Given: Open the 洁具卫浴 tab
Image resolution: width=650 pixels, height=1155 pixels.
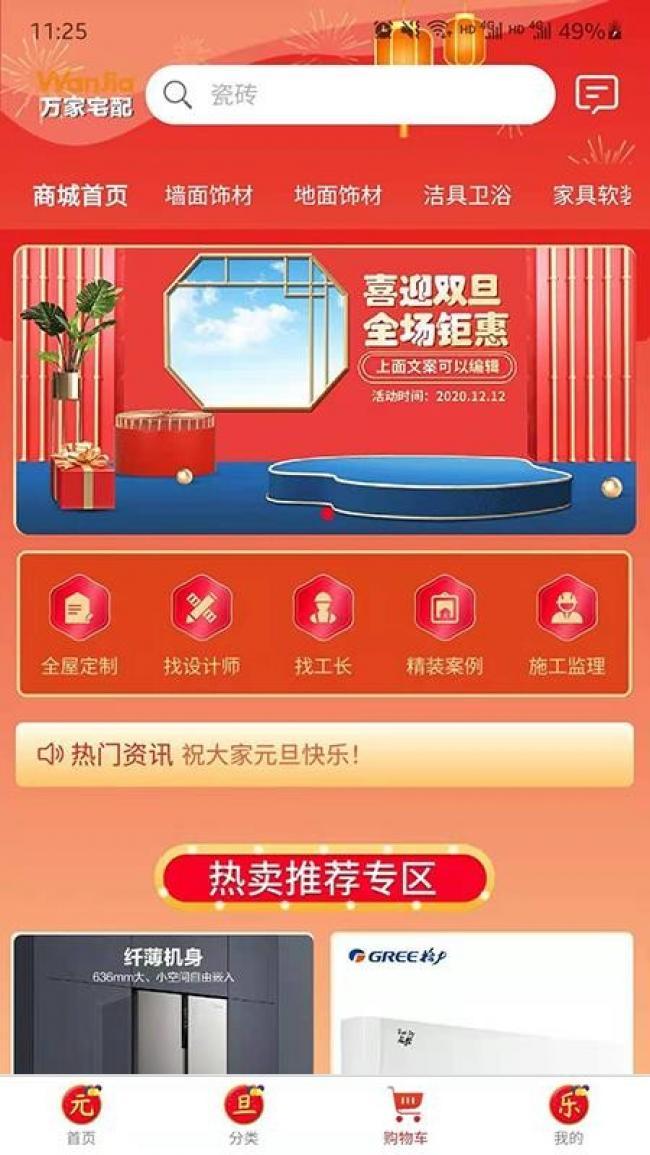Looking at the screenshot, I should [x=467, y=195].
